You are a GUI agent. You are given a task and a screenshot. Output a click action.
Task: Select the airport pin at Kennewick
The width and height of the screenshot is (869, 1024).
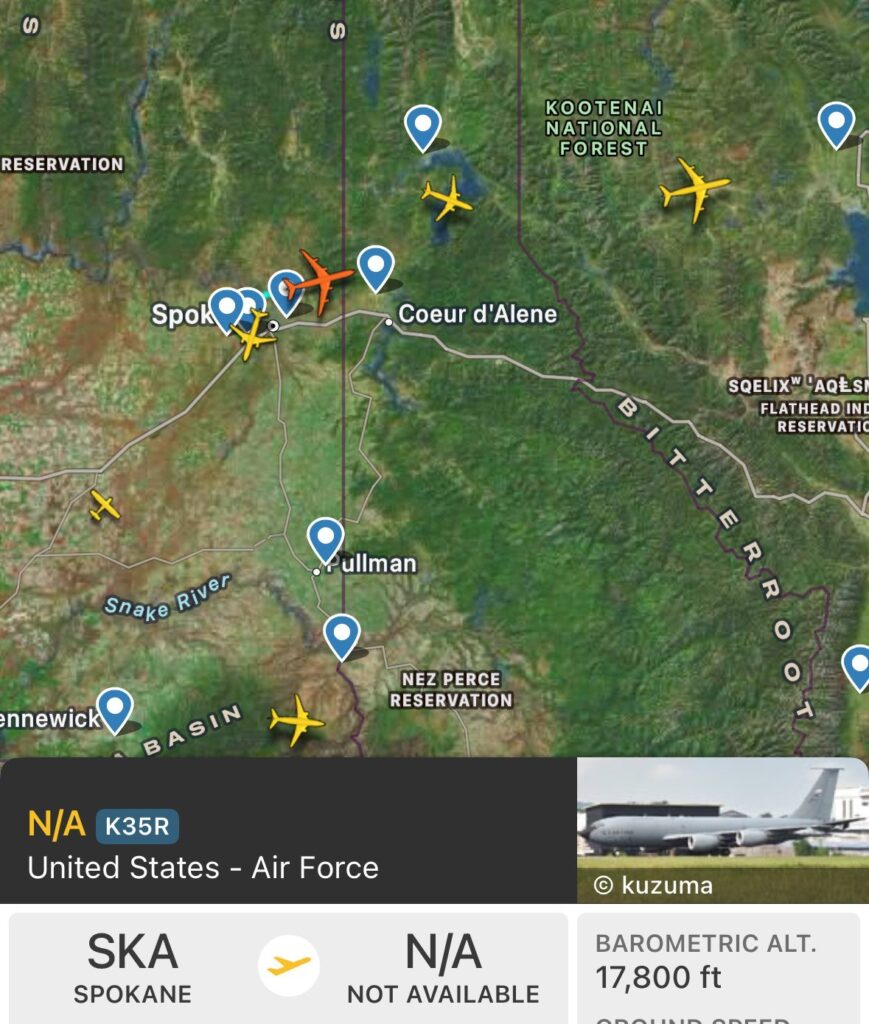(x=115, y=709)
